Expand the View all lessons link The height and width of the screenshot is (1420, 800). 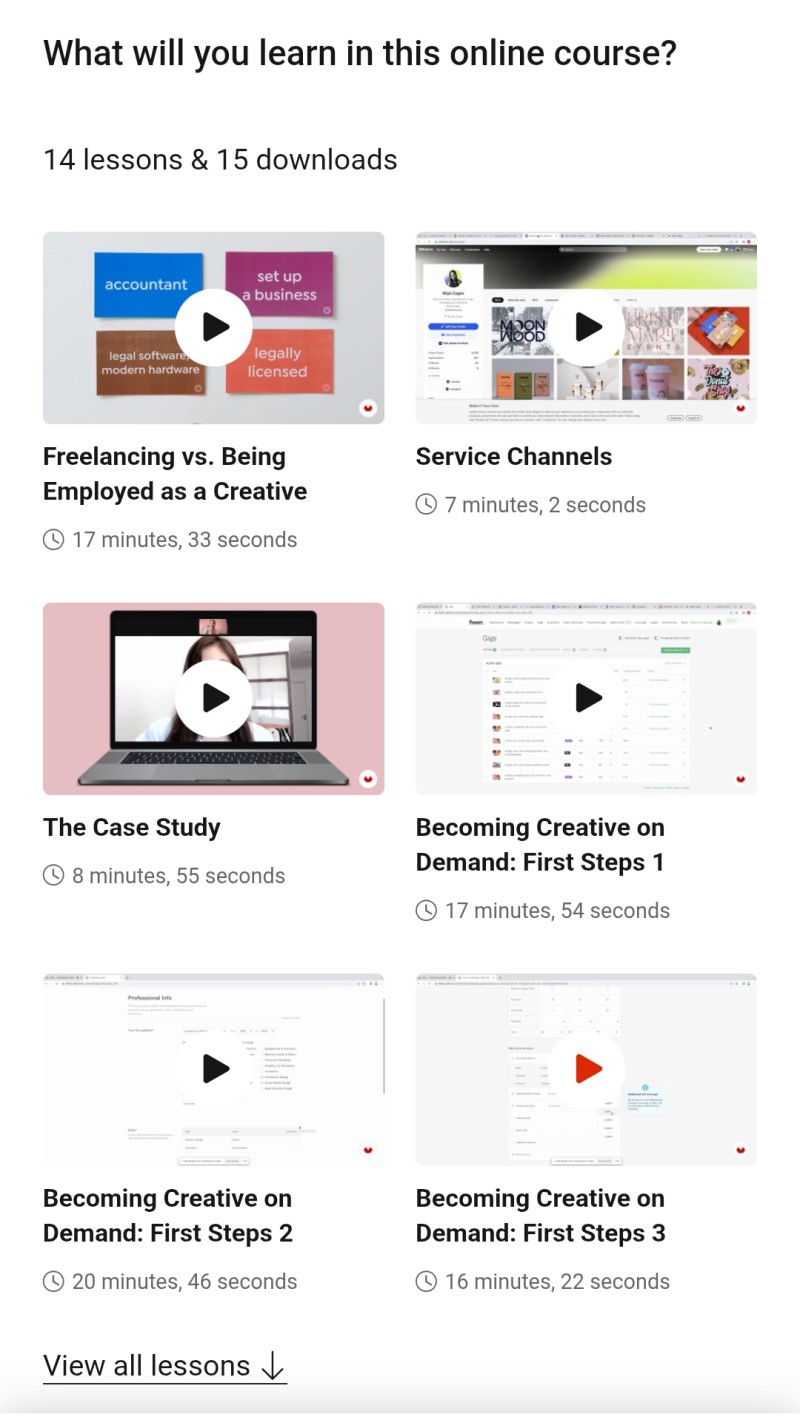[x=165, y=1366]
